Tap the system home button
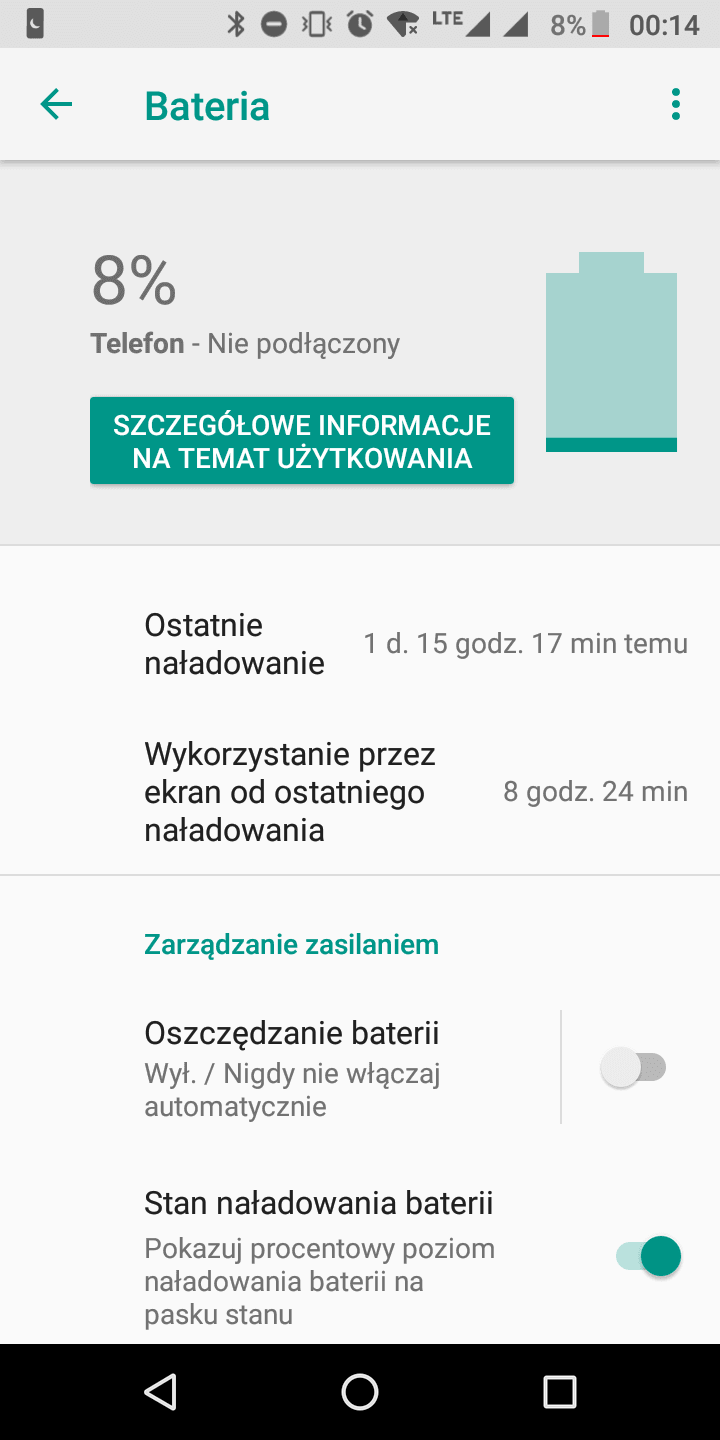The width and height of the screenshot is (720, 1440). point(360,1391)
